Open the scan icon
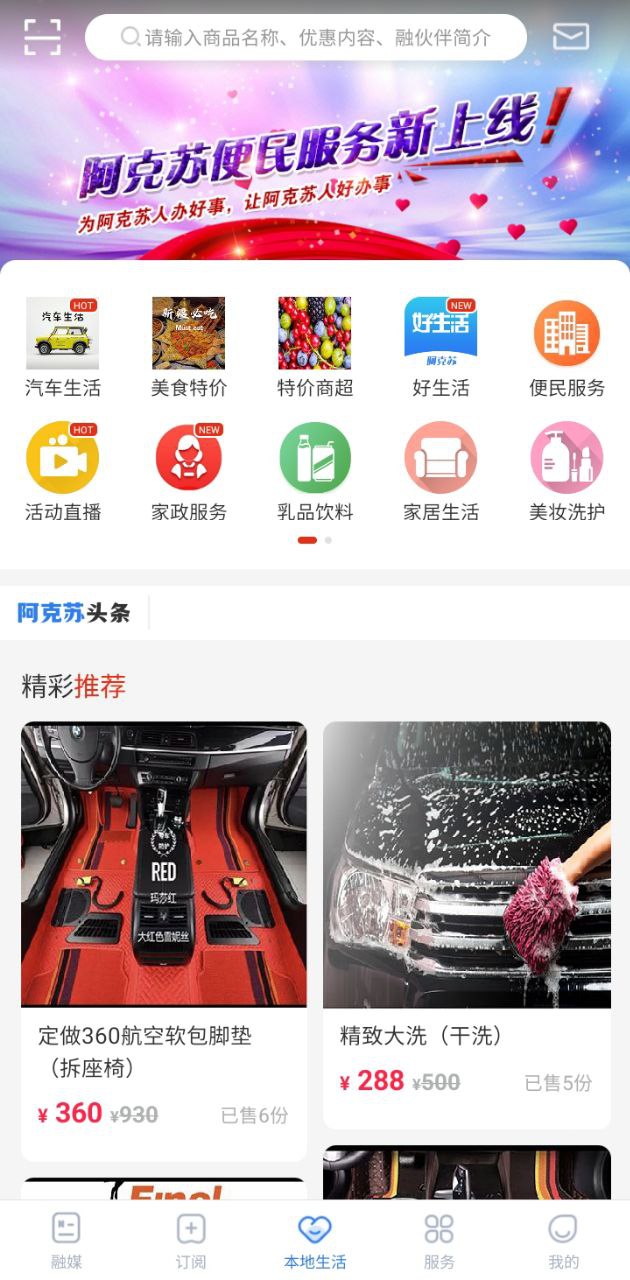The height and width of the screenshot is (1280, 630). pyautogui.click(x=42, y=37)
